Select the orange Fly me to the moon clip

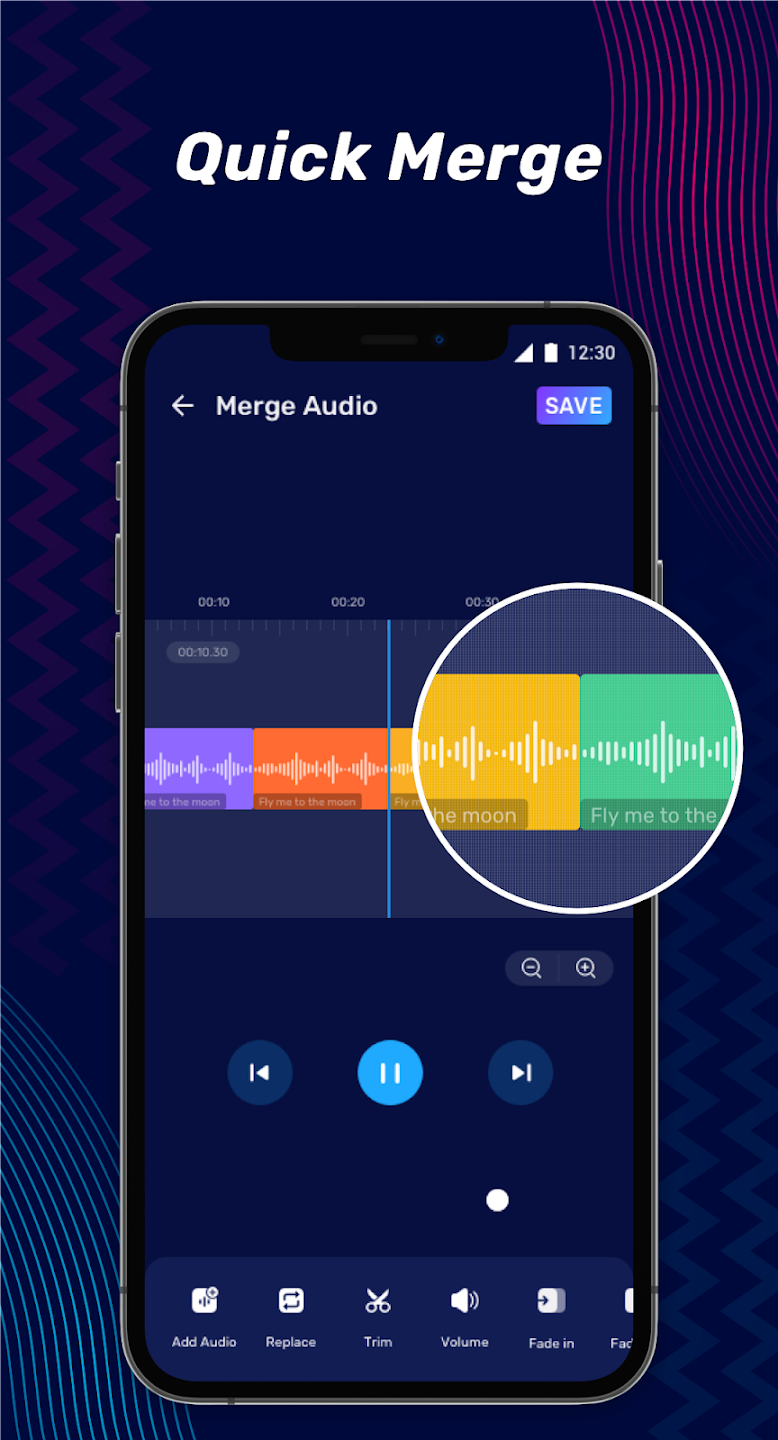point(320,770)
